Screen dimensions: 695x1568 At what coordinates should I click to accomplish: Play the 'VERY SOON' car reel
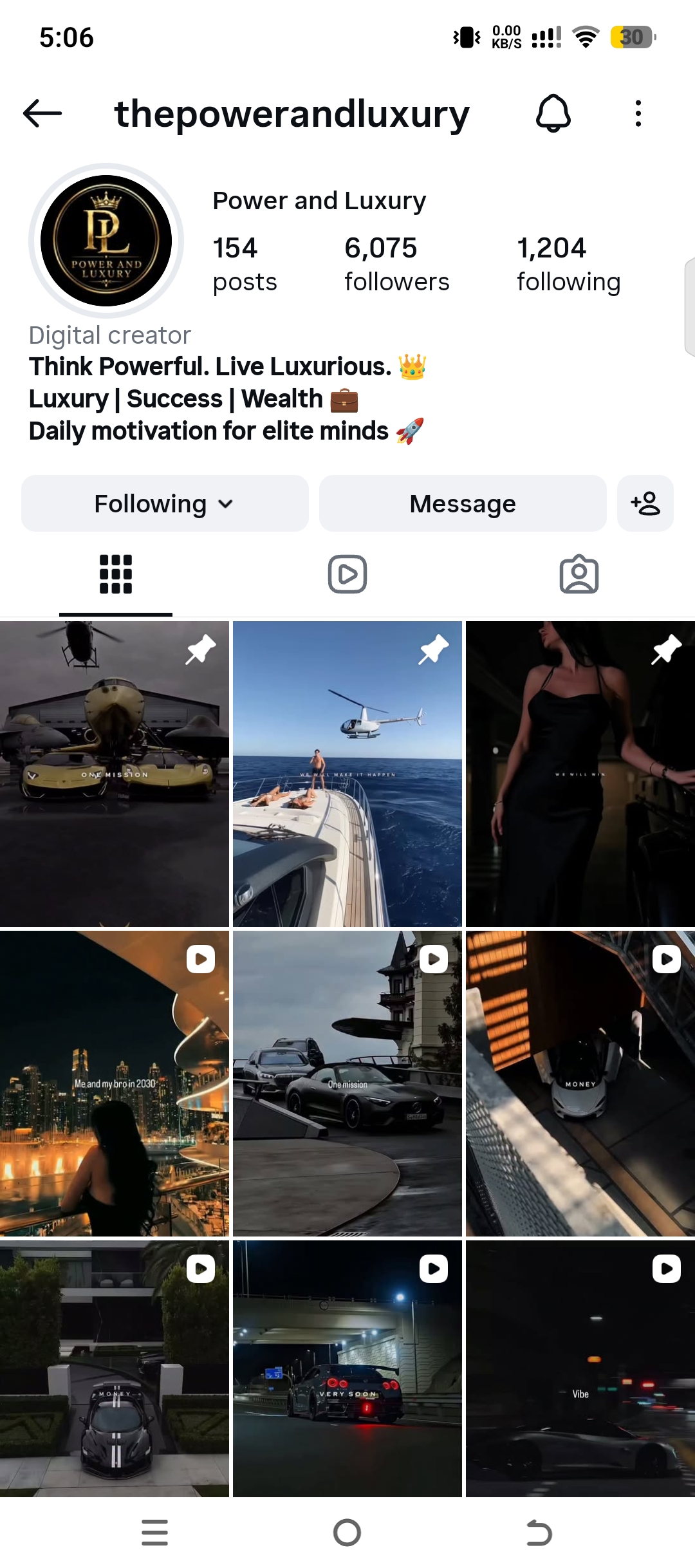347,1369
